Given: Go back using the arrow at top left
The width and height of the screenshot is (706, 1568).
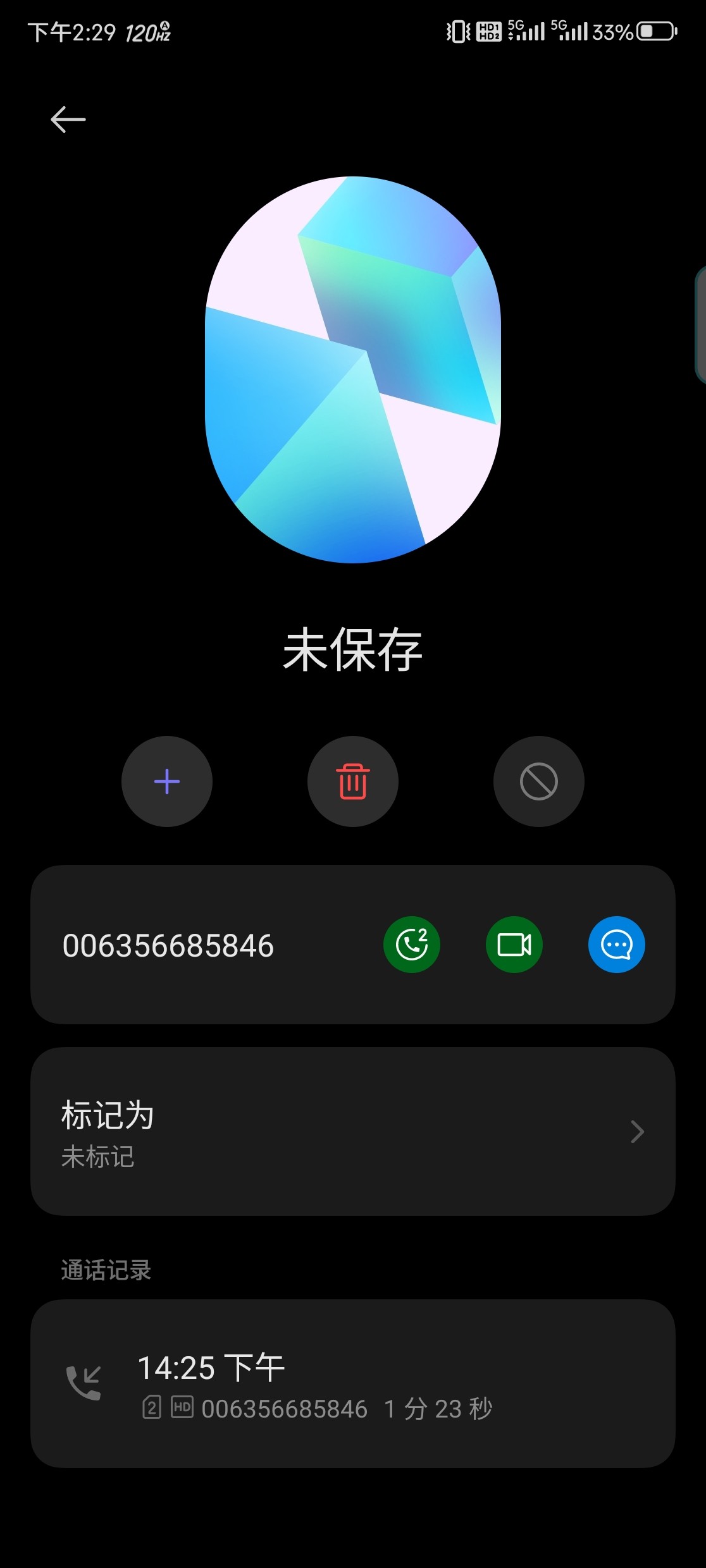Looking at the screenshot, I should pos(68,119).
